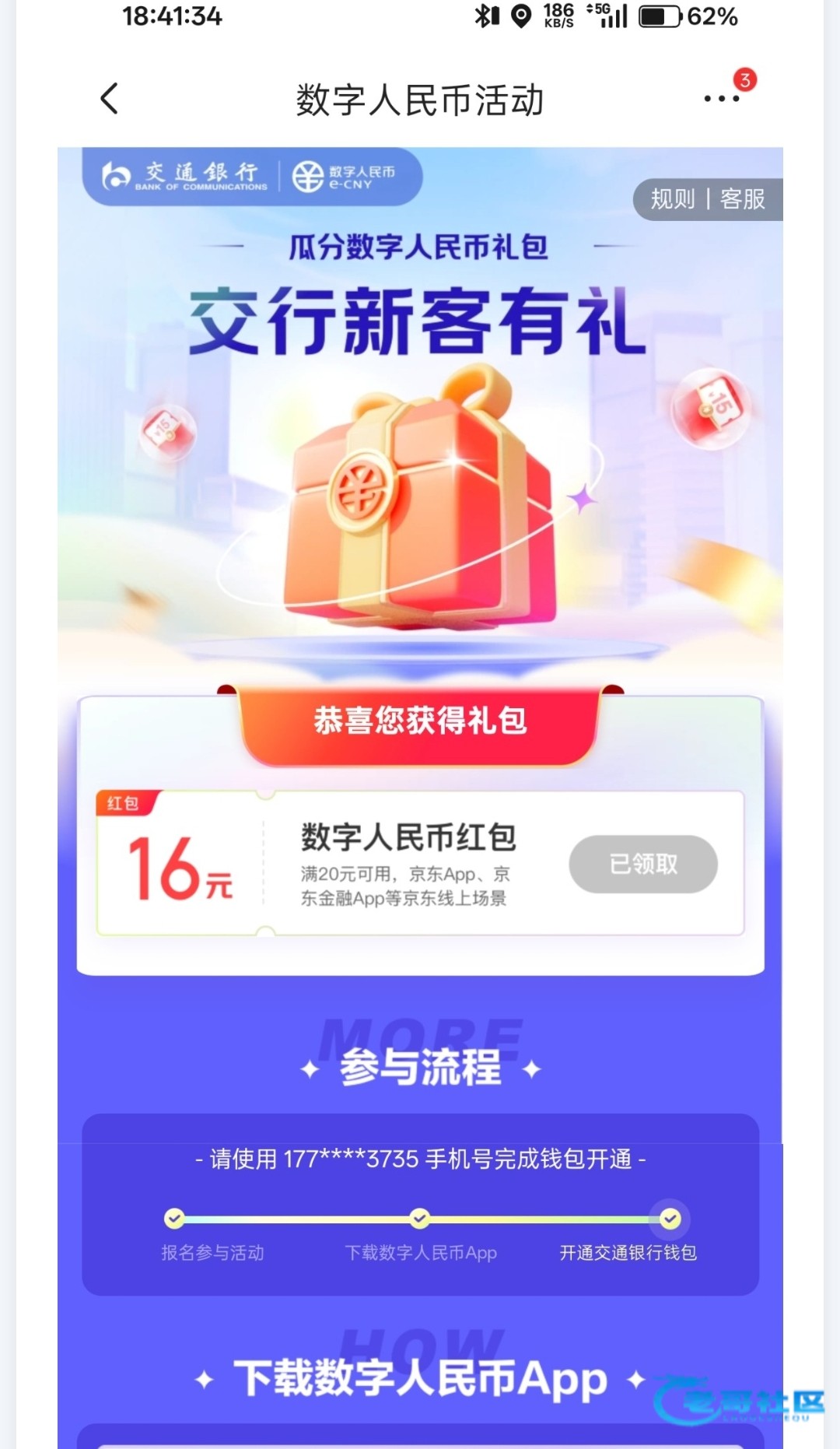Viewport: 840px width, 1449px height.
Task: Go back from 数字人民币活动 page
Action: pos(110,99)
